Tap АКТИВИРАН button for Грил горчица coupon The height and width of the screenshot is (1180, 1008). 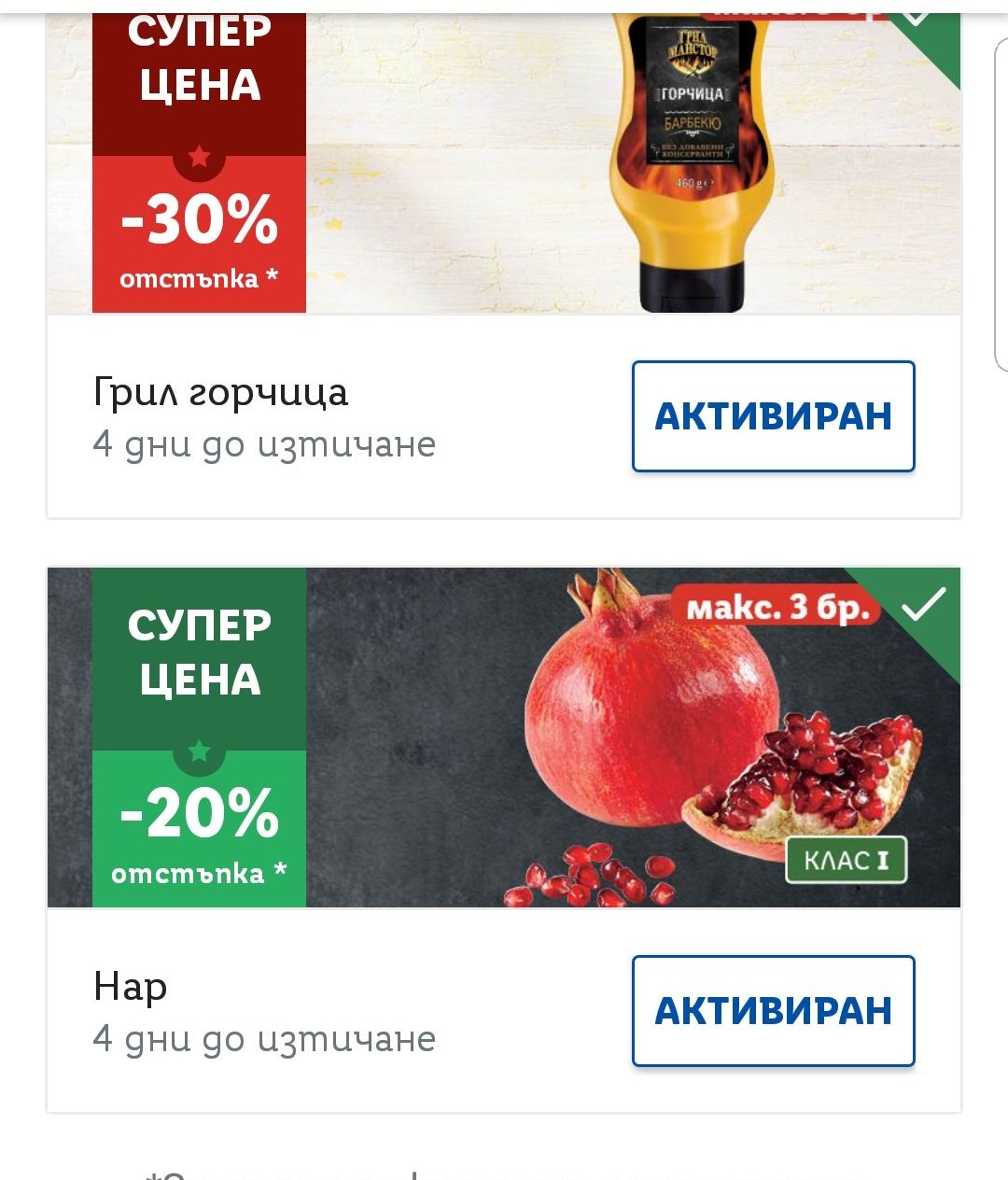[x=773, y=416]
